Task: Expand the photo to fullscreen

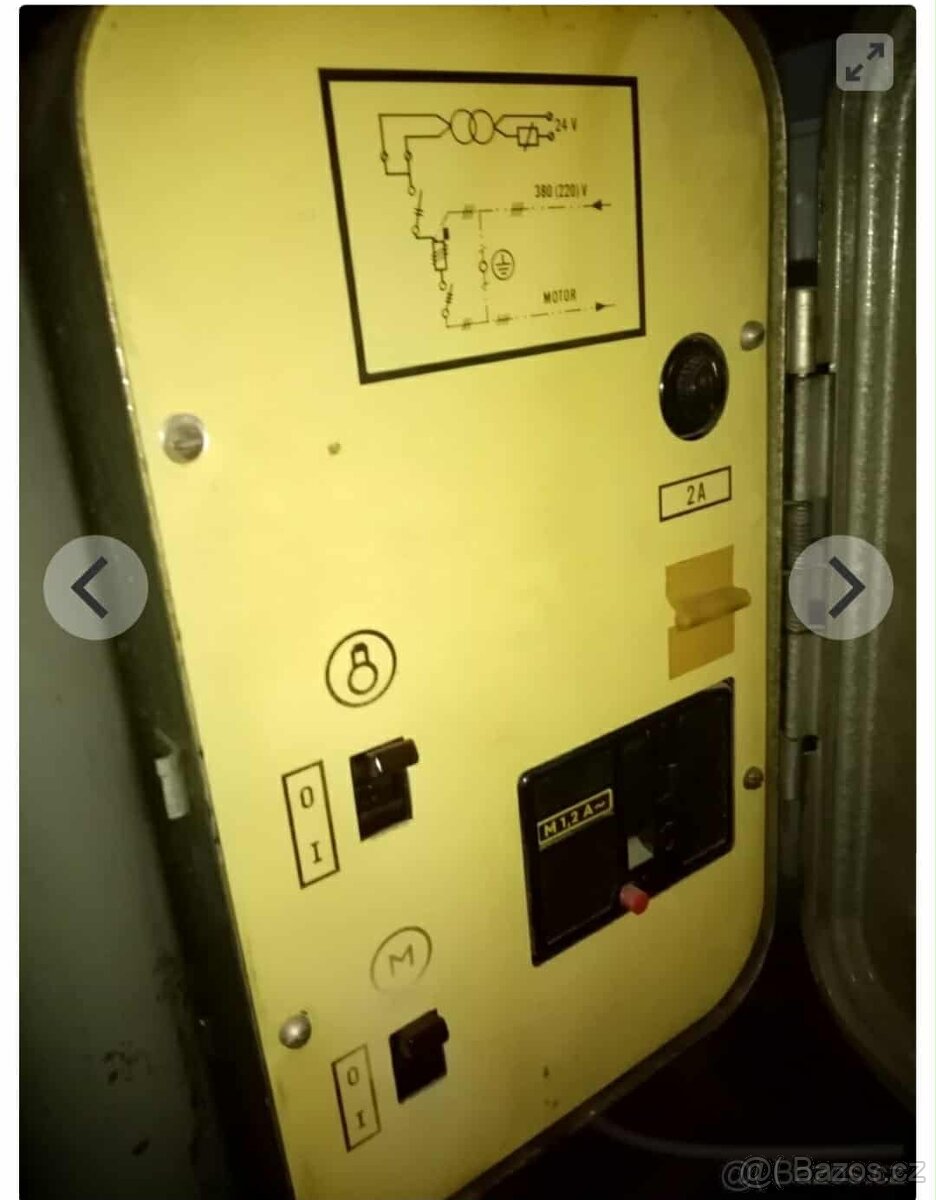Action: [864, 62]
